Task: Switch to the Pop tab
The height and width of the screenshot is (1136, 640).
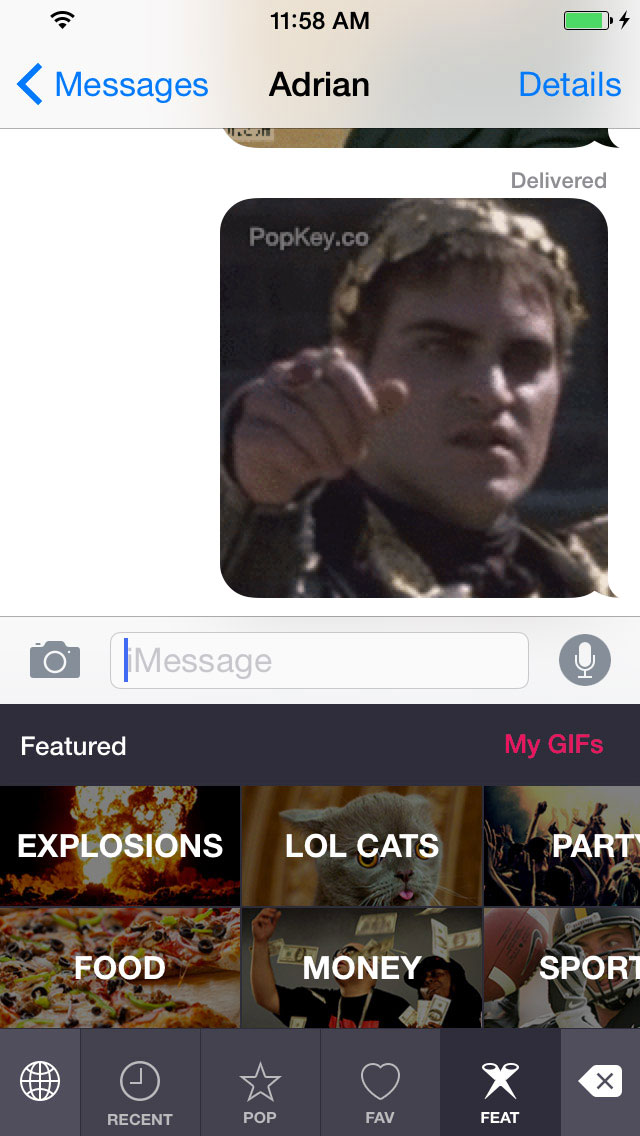Action: (260, 1082)
